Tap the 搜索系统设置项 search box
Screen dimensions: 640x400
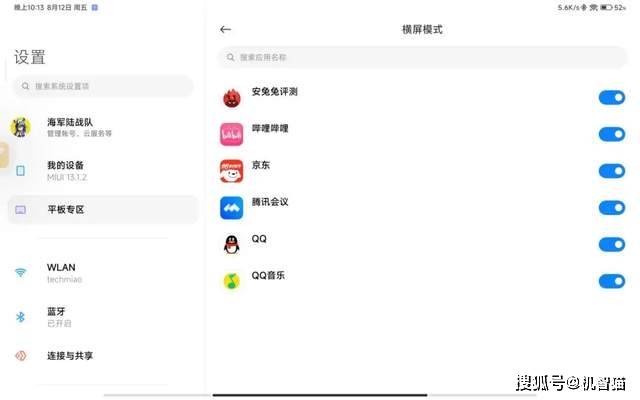pos(104,87)
